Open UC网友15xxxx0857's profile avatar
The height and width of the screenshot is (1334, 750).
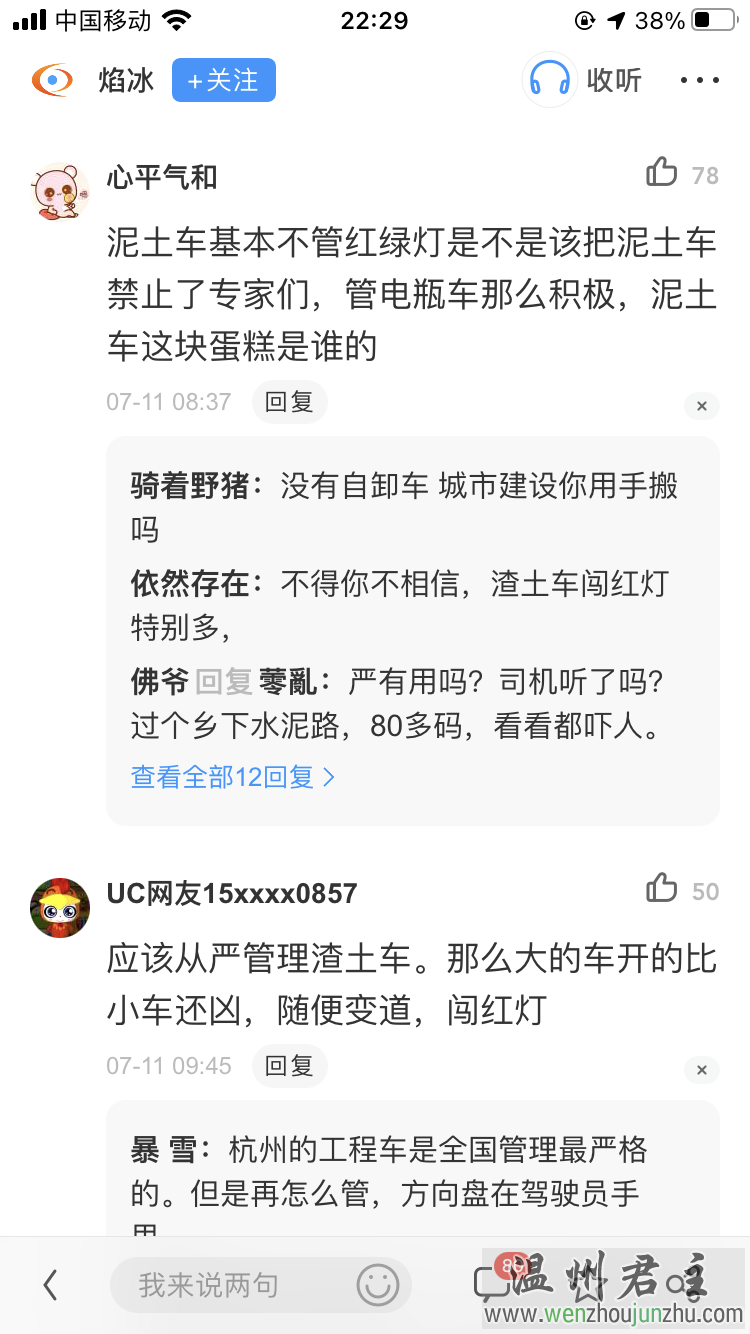coord(60,907)
